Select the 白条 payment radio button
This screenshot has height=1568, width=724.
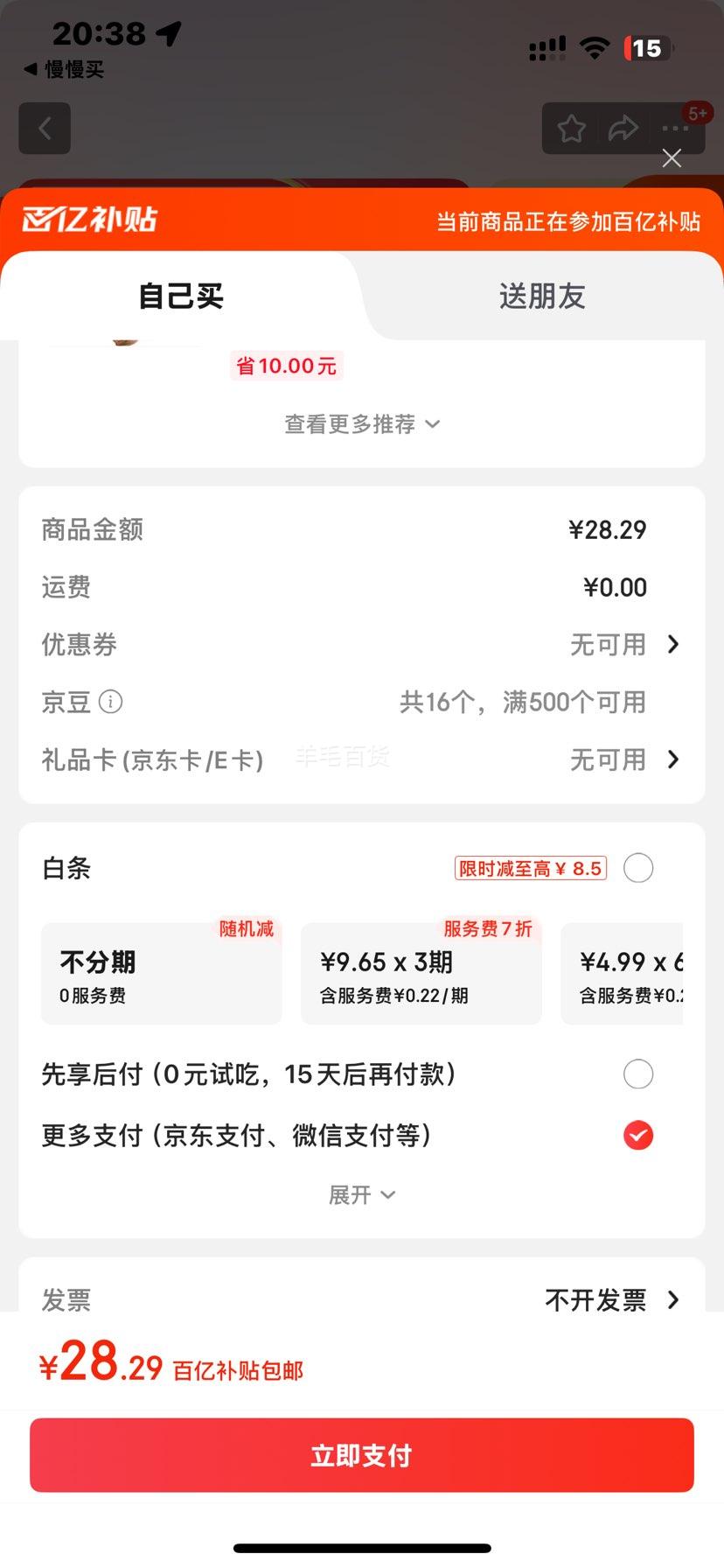638,867
